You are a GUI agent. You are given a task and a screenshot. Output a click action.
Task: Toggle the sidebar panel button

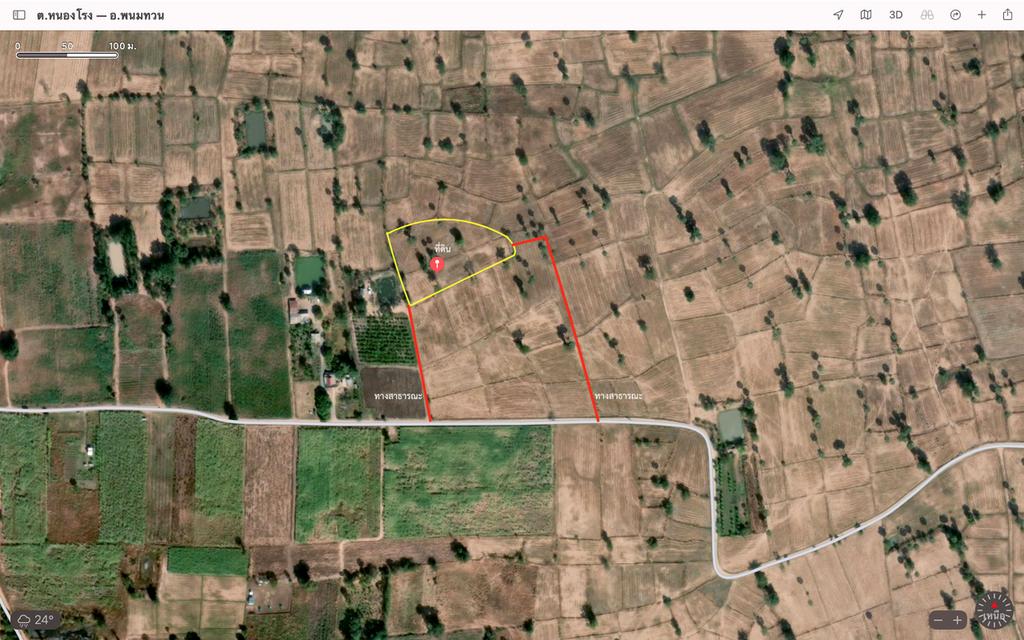pos(19,15)
